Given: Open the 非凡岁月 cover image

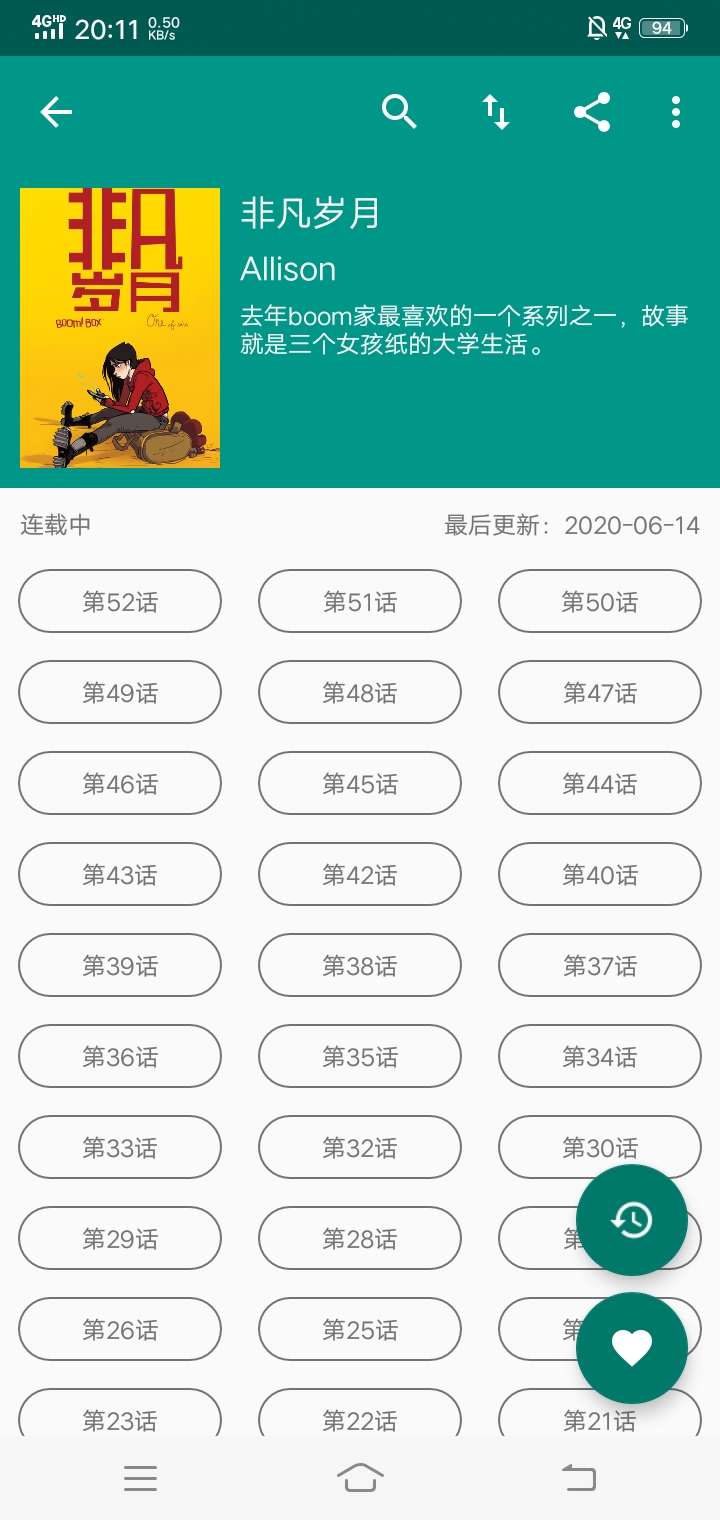Looking at the screenshot, I should coord(120,328).
